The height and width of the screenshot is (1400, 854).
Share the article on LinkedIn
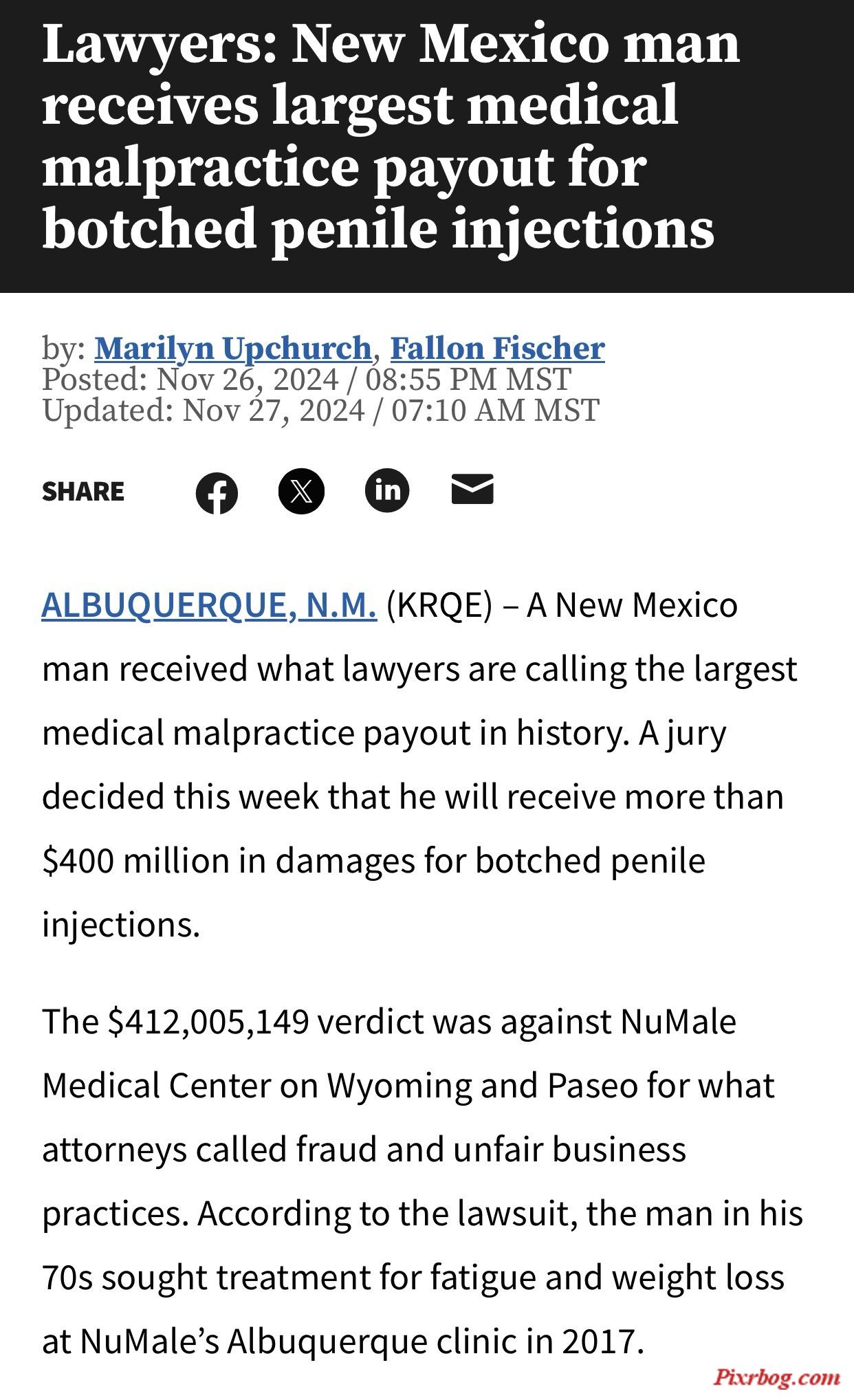387,490
